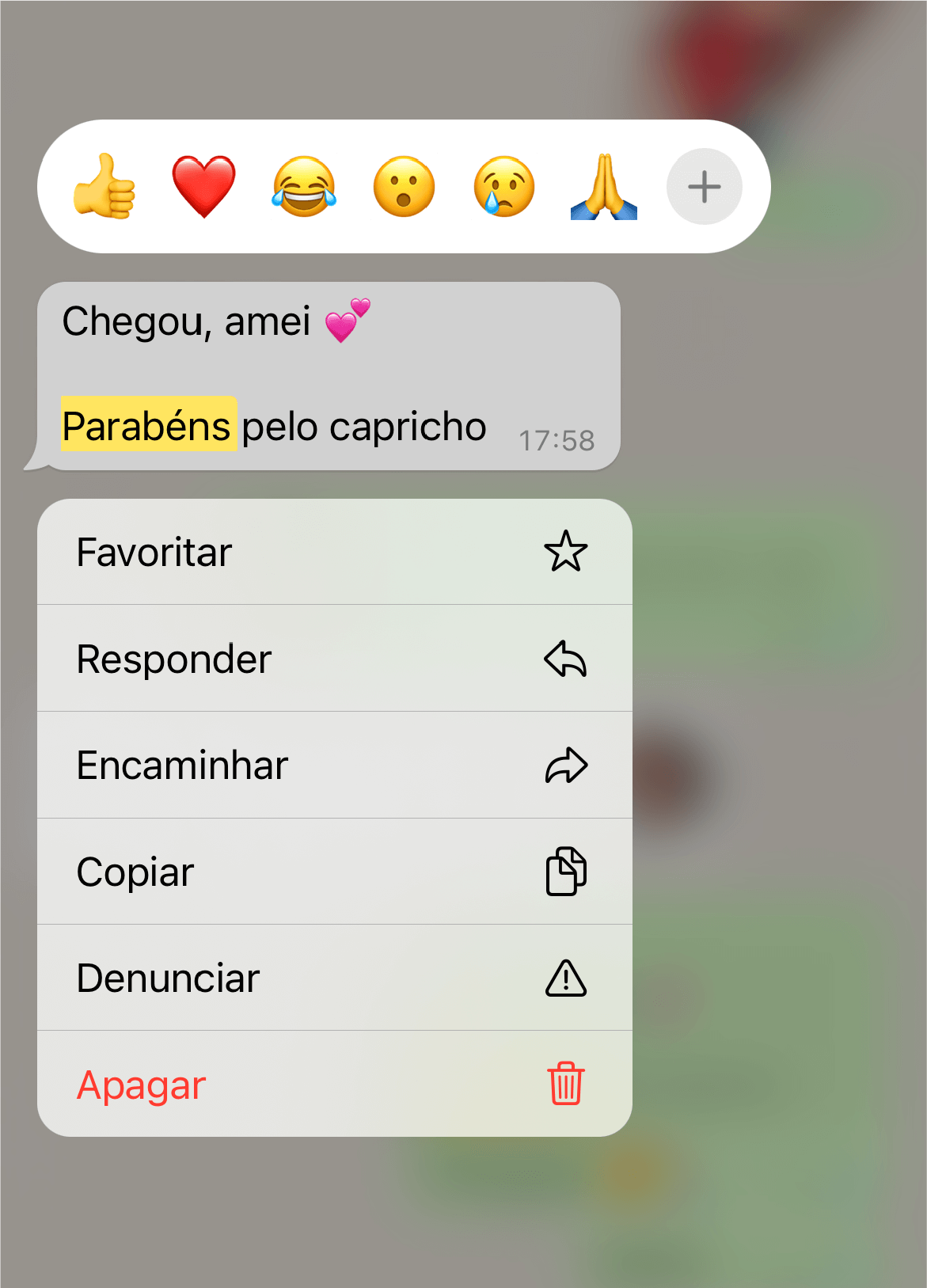Click the warning triangle beside Denunciar
The height and width of the screenshot is (1288, 927).
pos(567,978)
